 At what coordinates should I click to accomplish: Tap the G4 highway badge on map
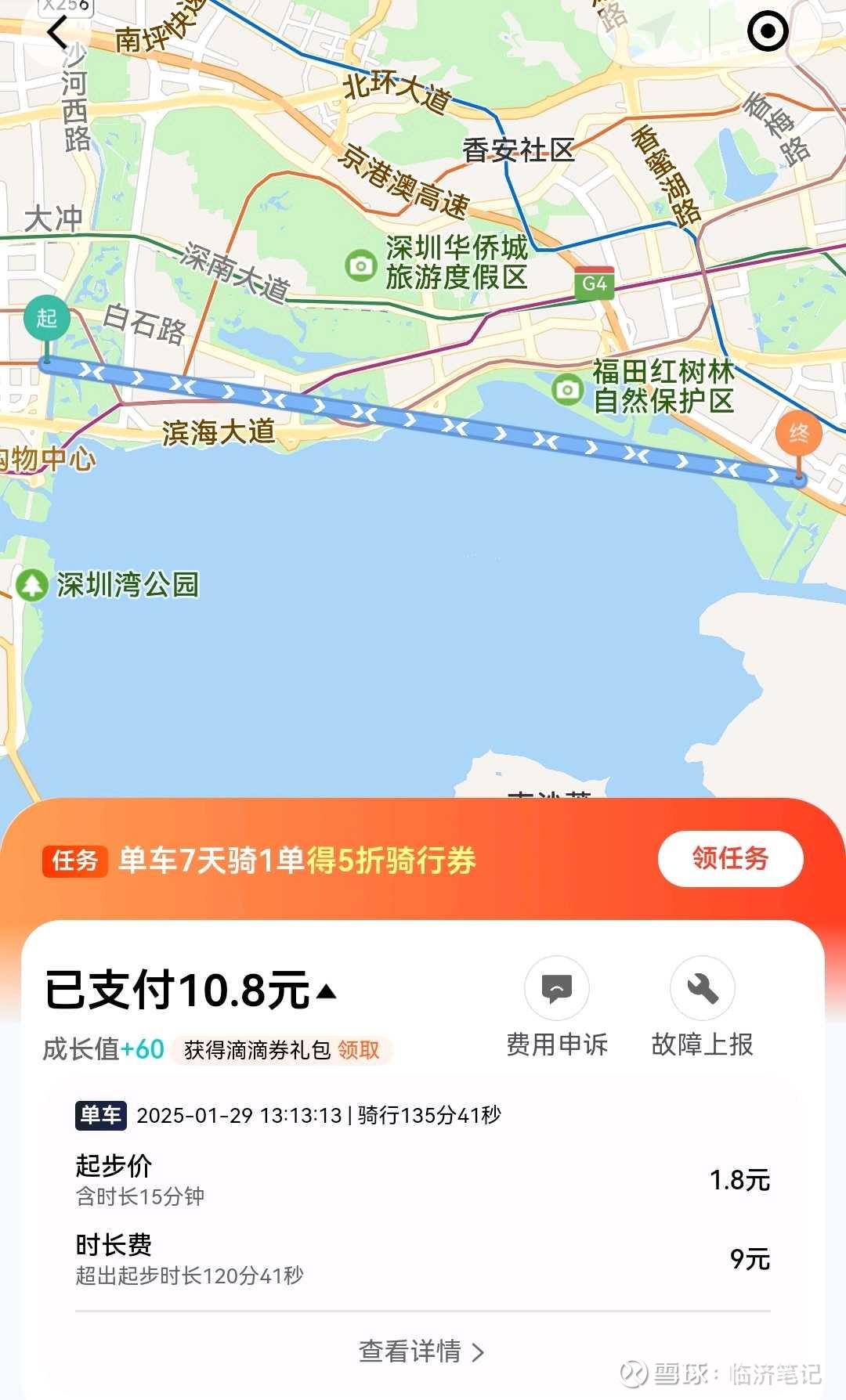[595, 284]
